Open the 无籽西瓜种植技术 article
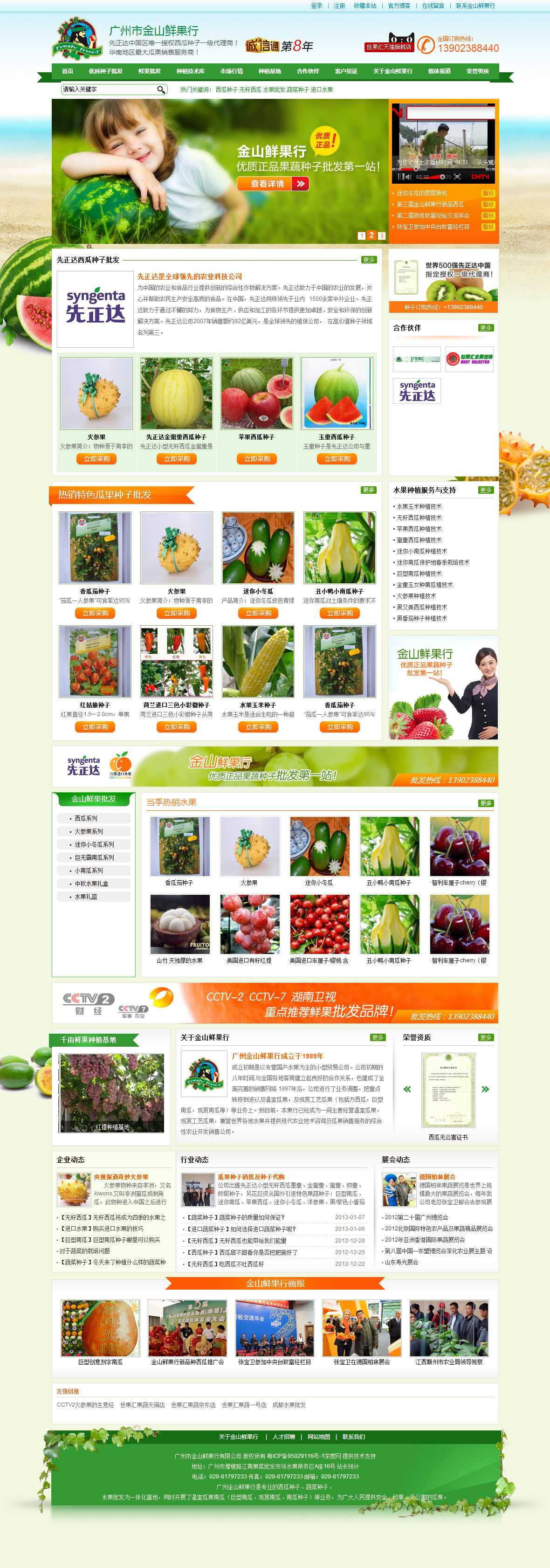550x1568 pixels. pos(419,518)
